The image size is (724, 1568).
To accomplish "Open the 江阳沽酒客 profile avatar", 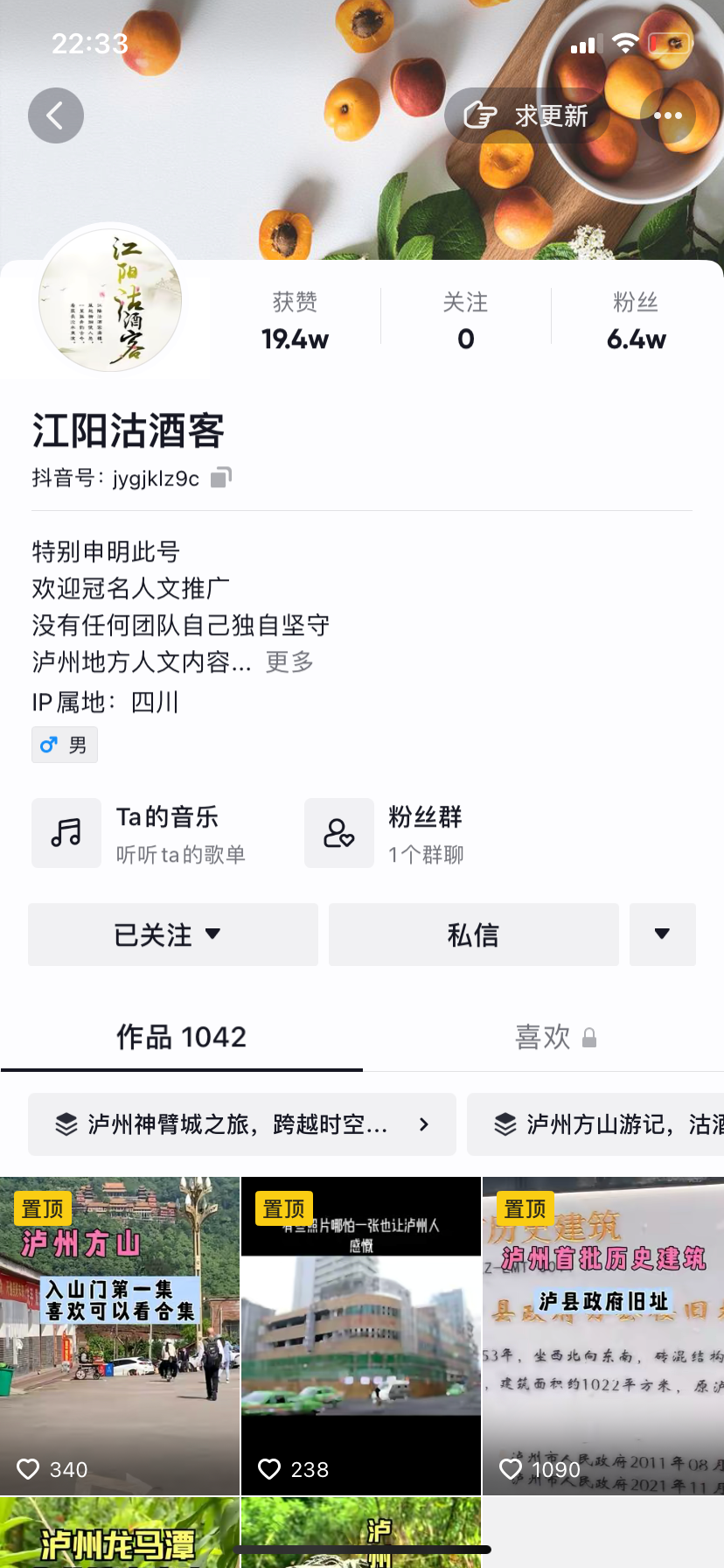I will click(110, 301).
